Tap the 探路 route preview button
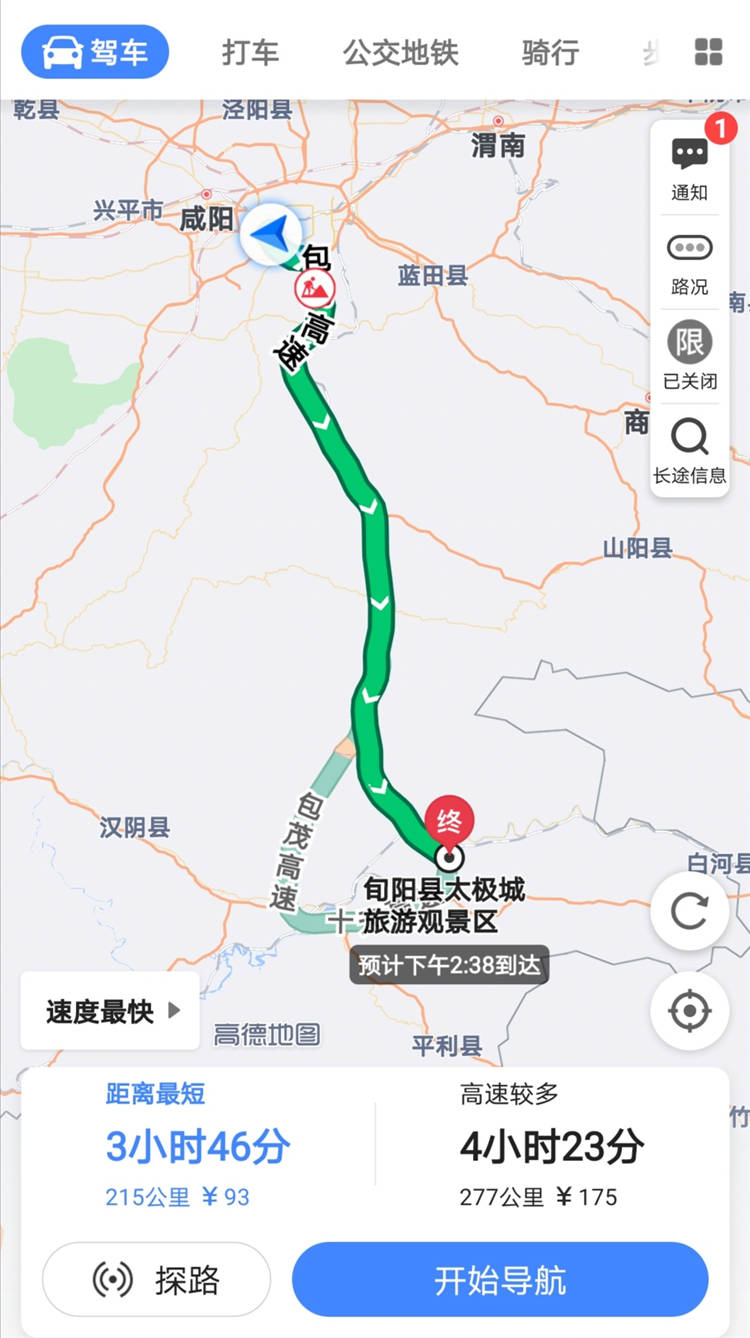The height and width of the screenshot is (1338, 750). pyautogui.click(x=155, y=1278)
